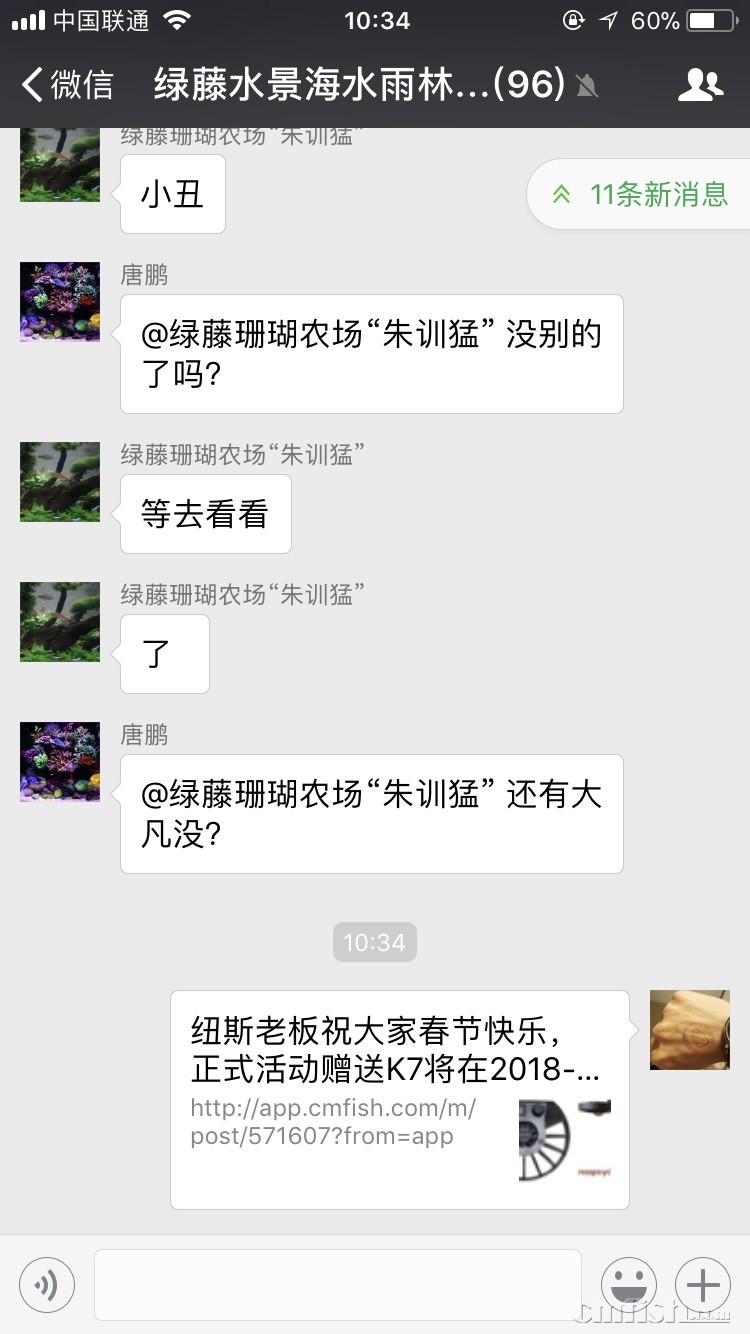
Task: Tap the plus icon to attach more content
Action: tap(703, 1285)
